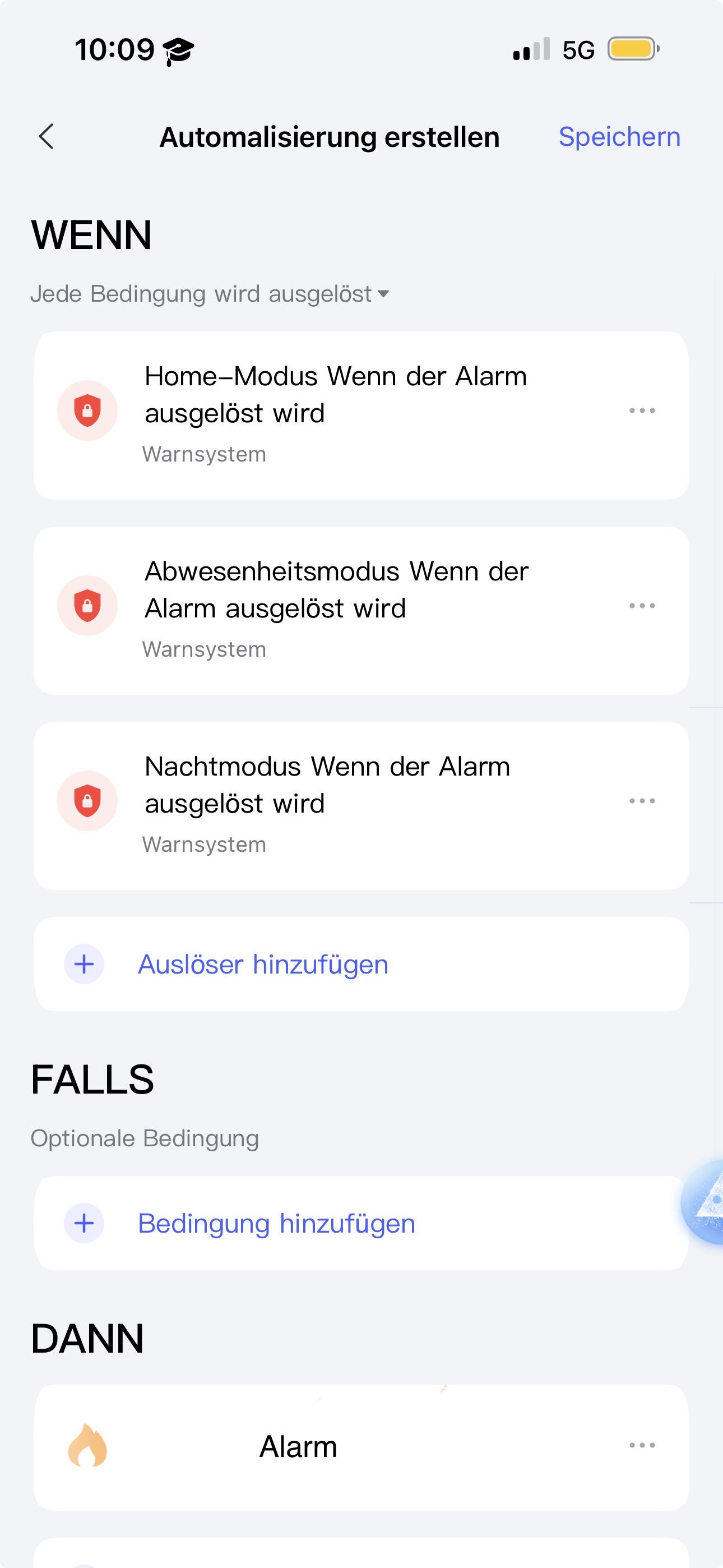Expand the 'Jede Bedingung wird ausgelöst' dropdown
The width and height of the screenshot is (723, 1568).
210,294
